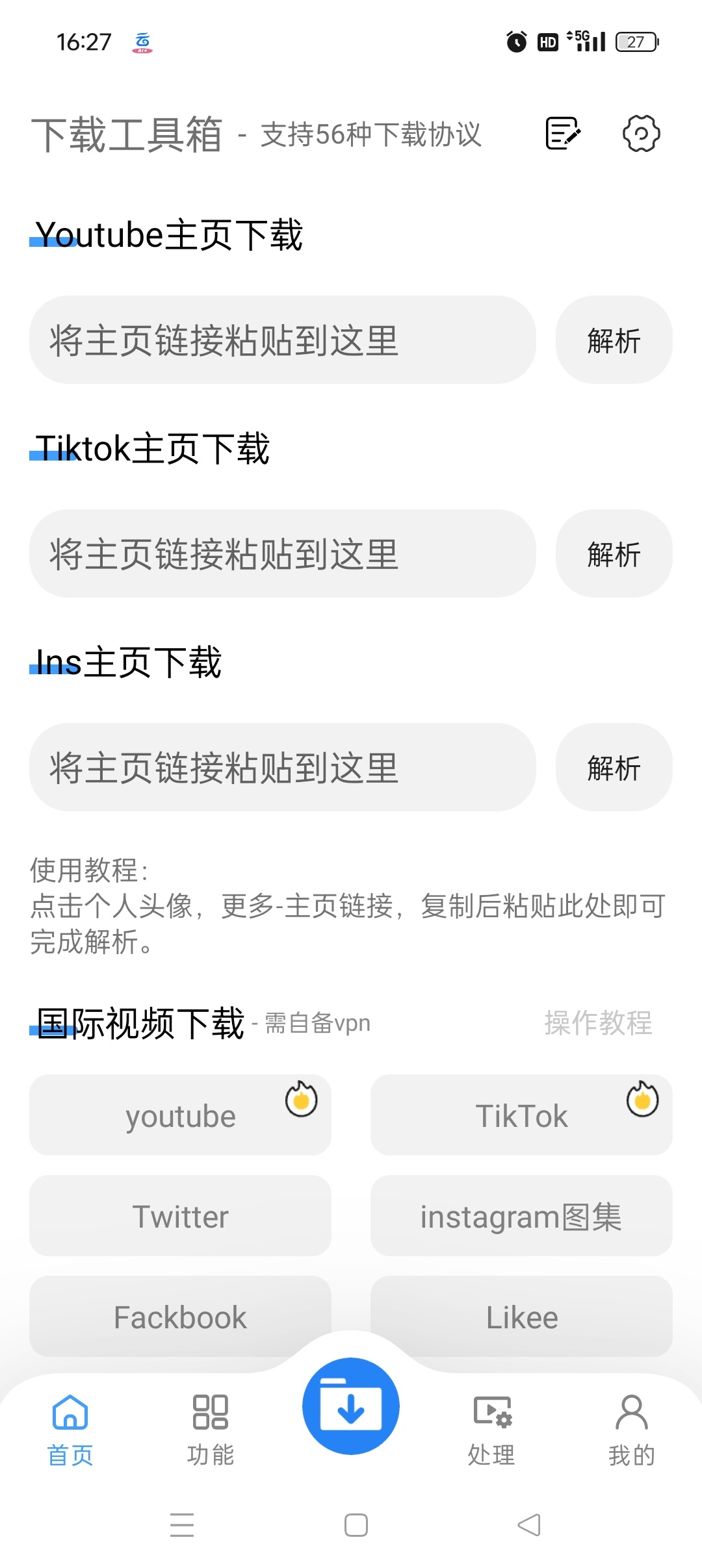Select the Twitter download option
Screen dimensions: 702x1568
[180, 1216]
